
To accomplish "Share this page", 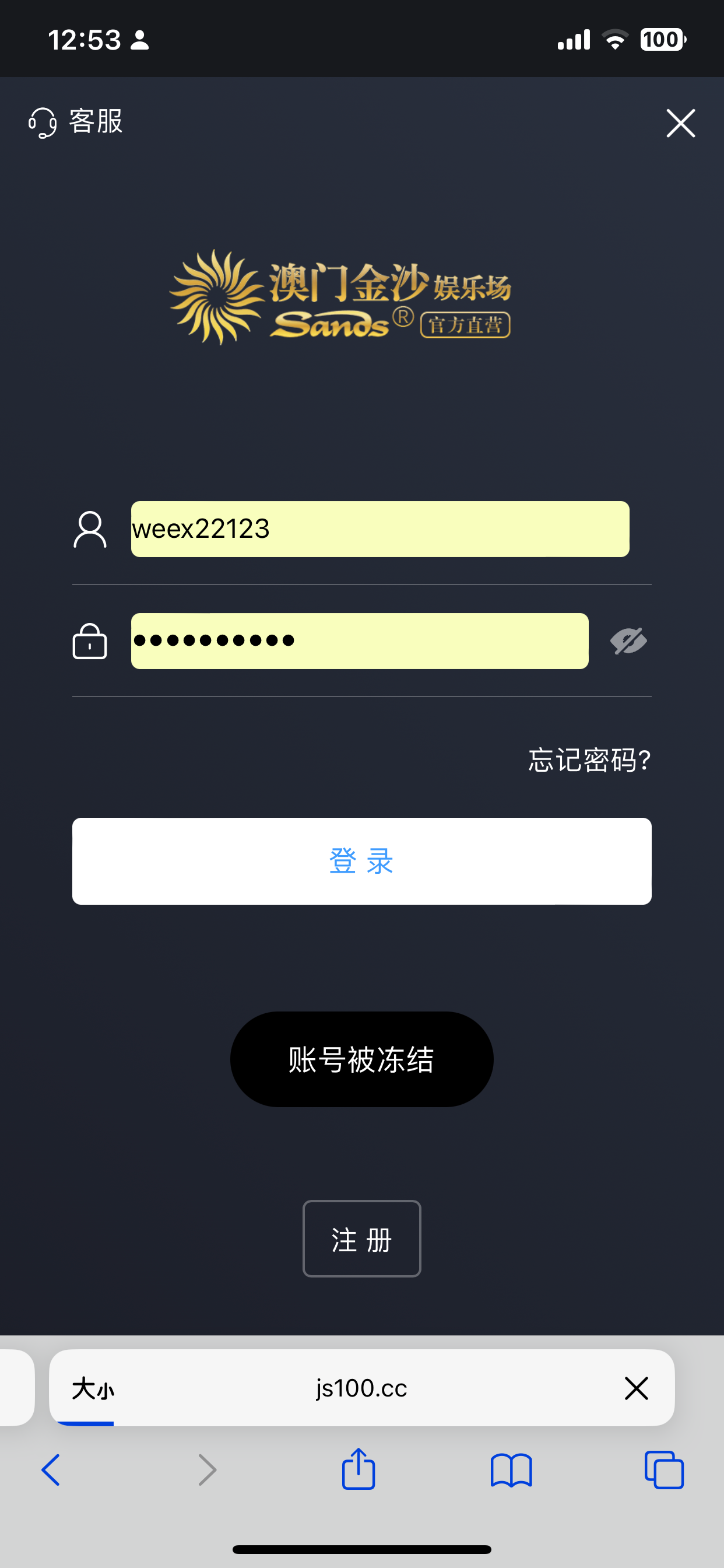I will click(359, 1469).
